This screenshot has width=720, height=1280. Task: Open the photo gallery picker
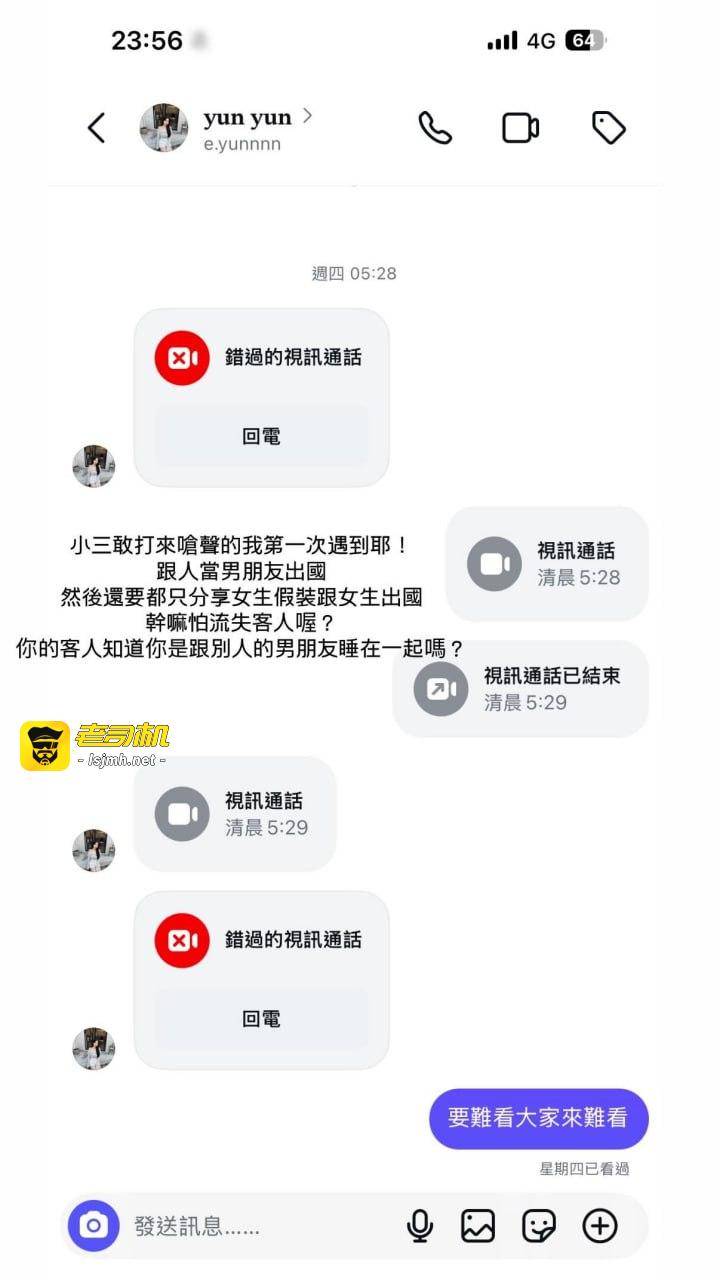[478, 1226]
